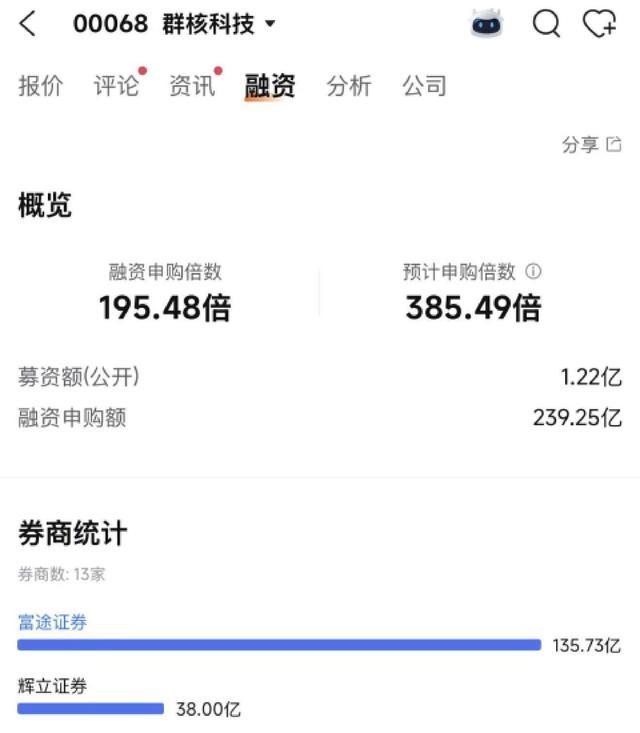
Task: Switch to the 报价 tab
Action: tap(40, 86)
